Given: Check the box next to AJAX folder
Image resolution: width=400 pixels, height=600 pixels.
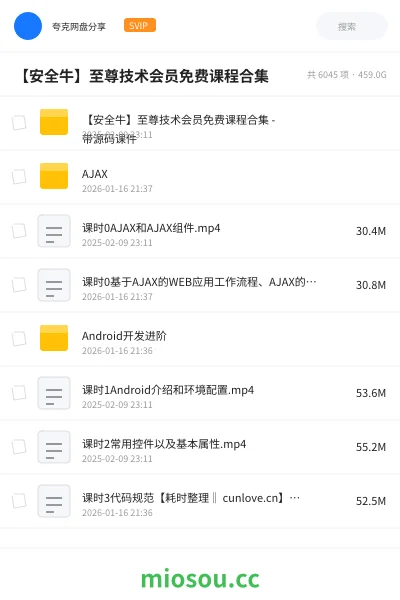Looking at the screenshot, I should point(19,177).
